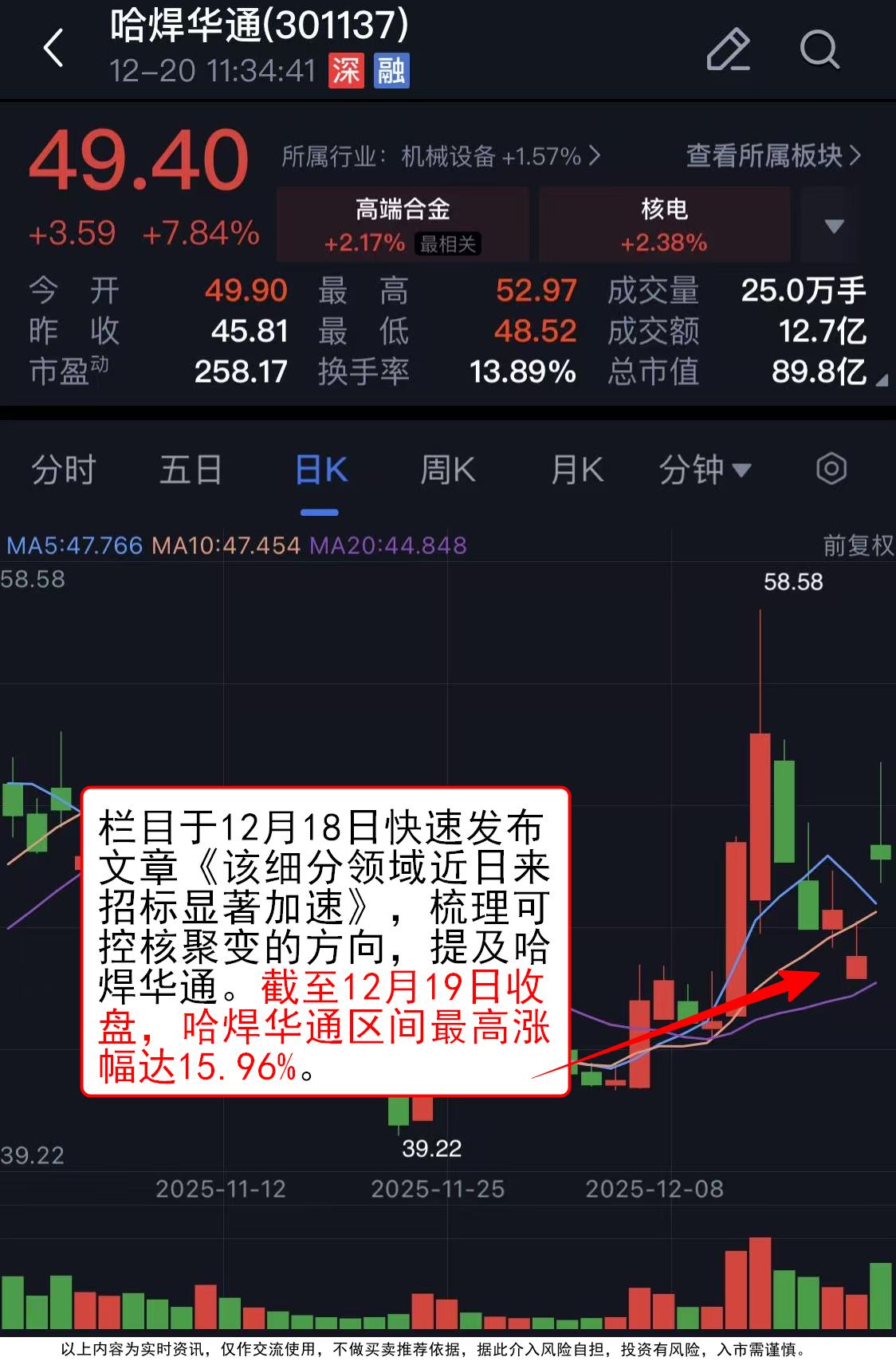Switch to the 周K chart tab
This screenshot has width=896, height=1361.
[447, 470]
